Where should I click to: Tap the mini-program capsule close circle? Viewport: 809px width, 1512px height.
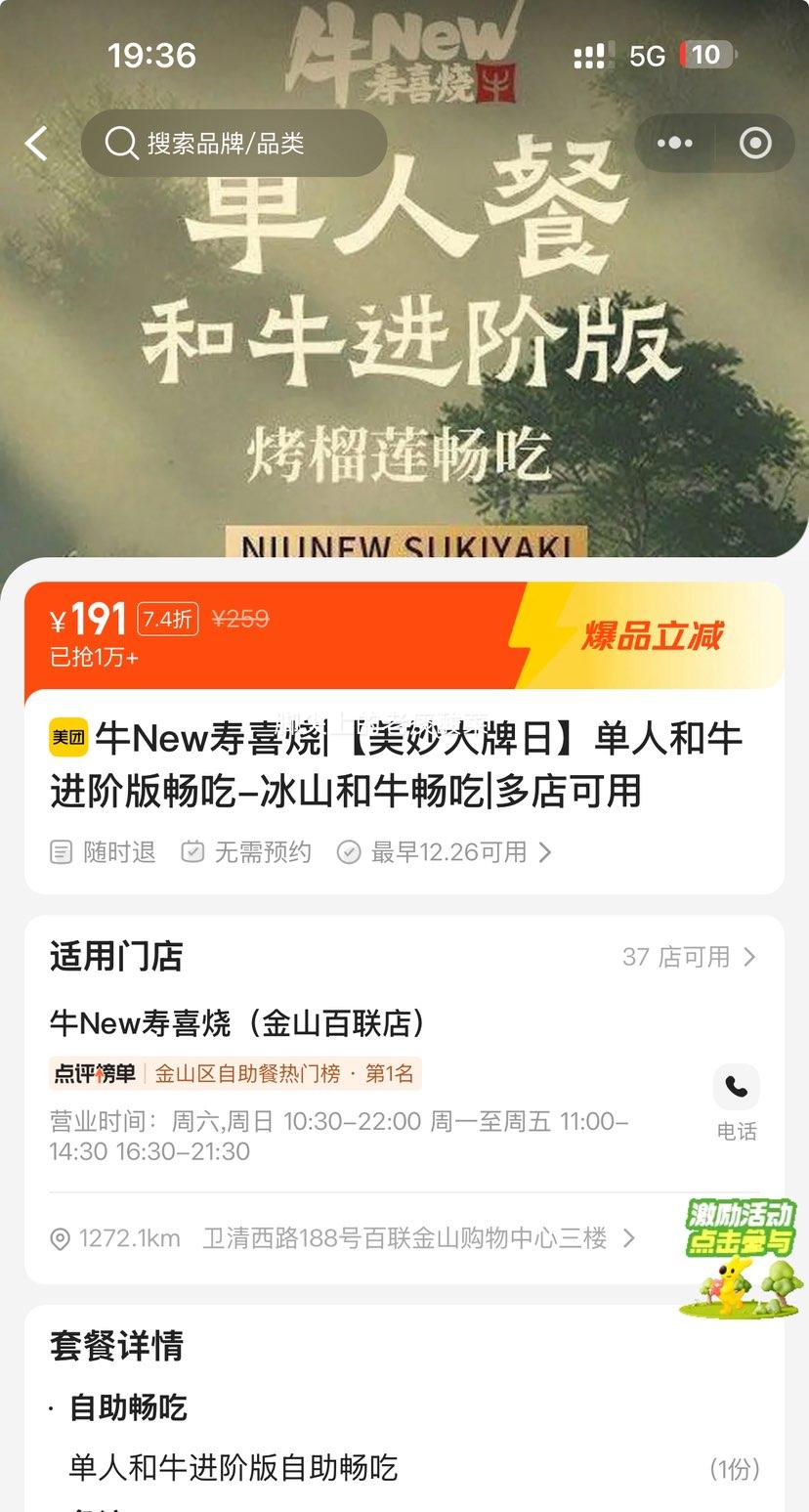point(754,143)
